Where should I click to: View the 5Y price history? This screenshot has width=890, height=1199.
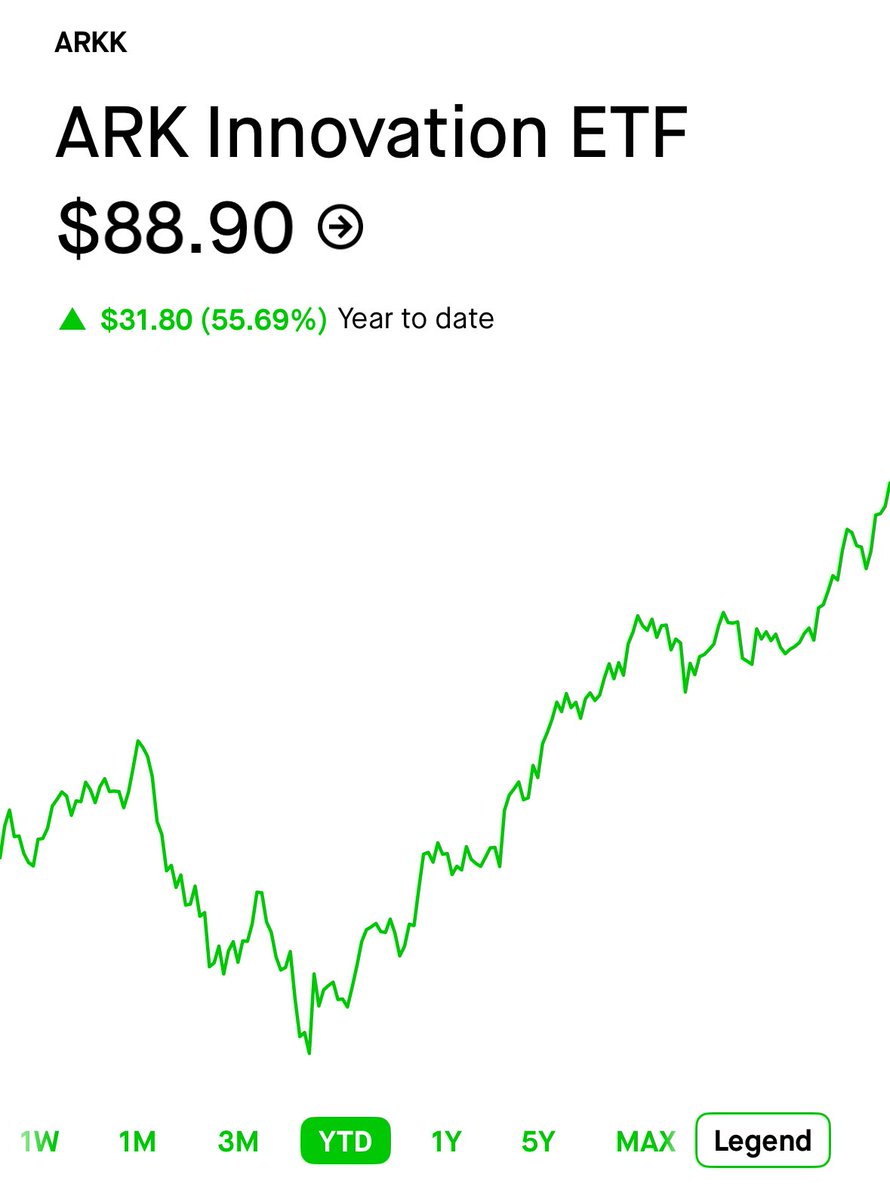[x=538, y=1141]
